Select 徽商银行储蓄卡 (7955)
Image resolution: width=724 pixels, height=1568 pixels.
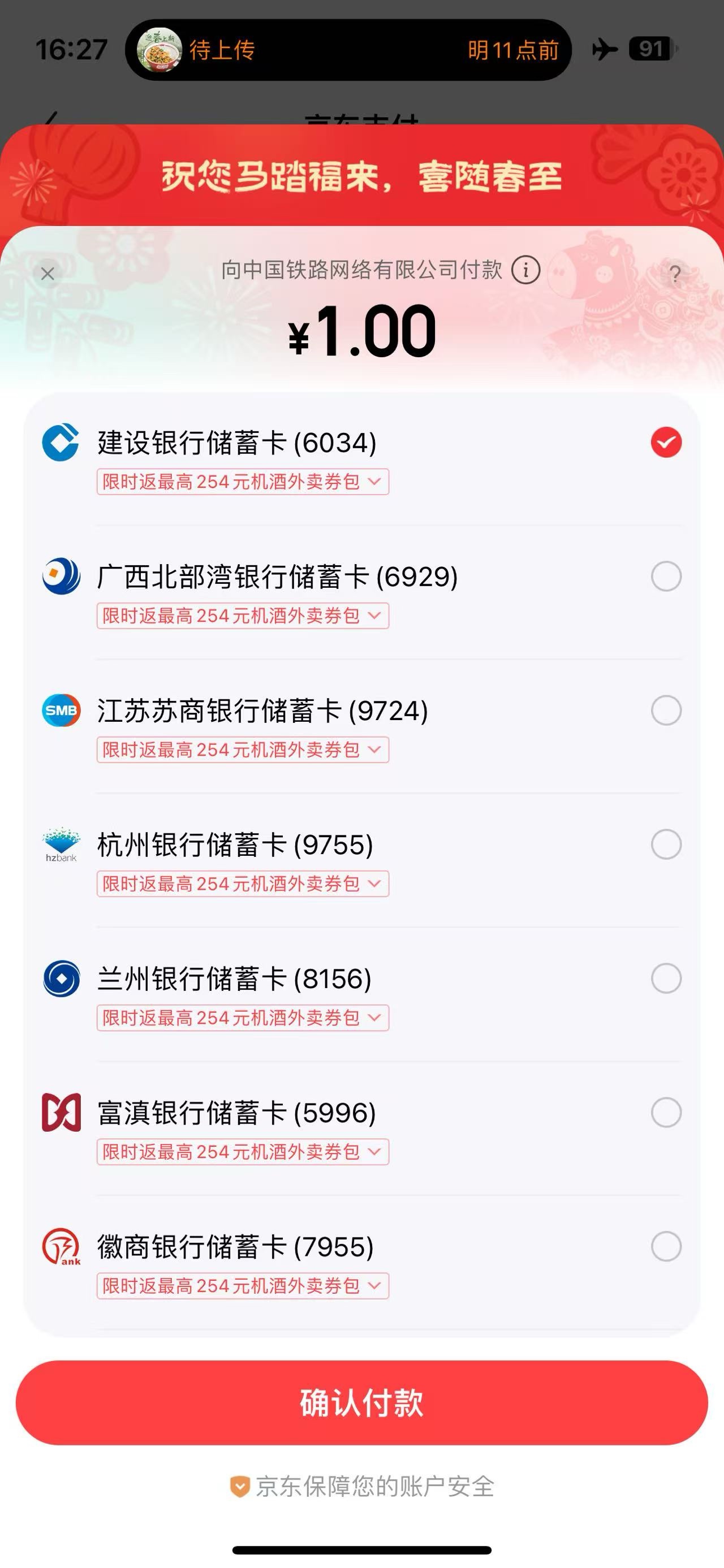[666, 1246]
